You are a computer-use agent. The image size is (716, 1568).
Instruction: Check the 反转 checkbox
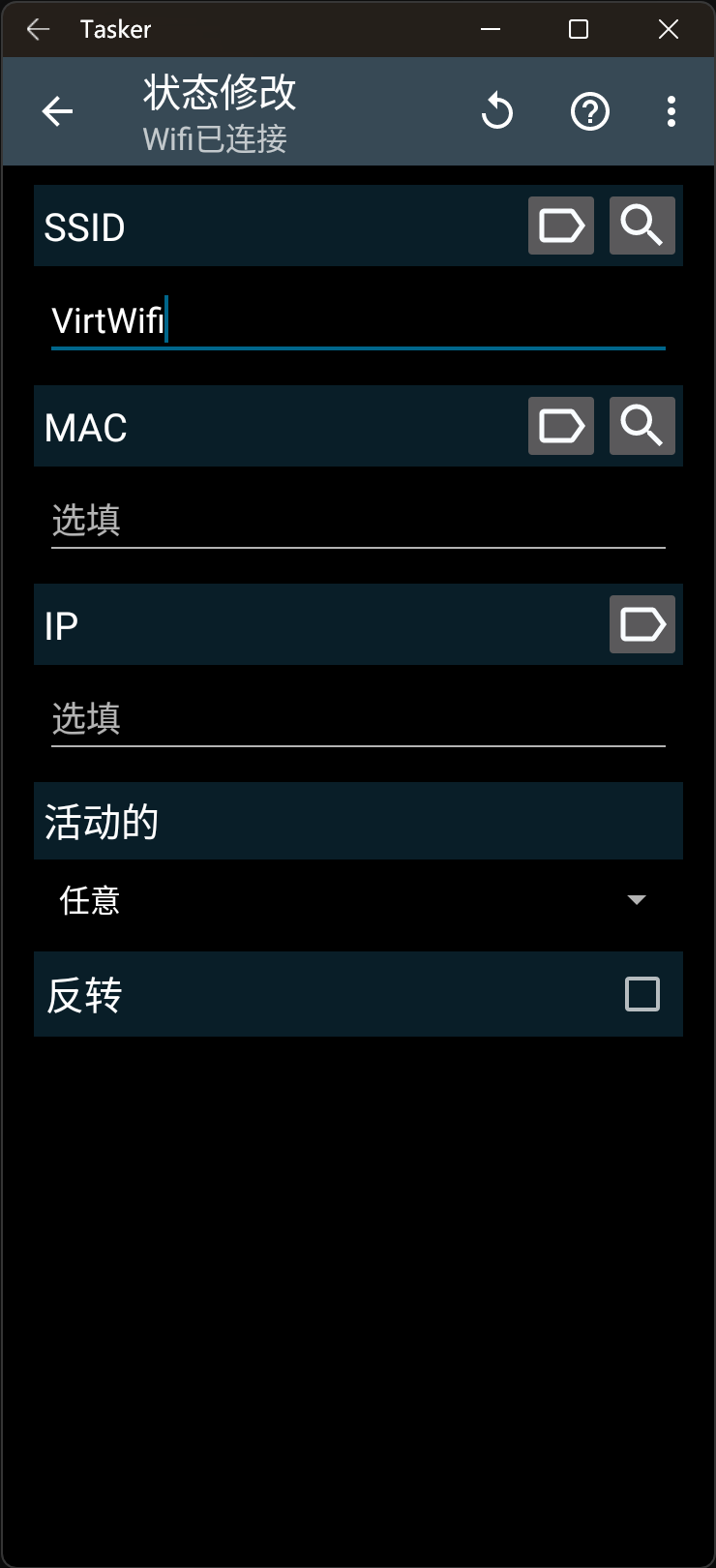point(642,994)
